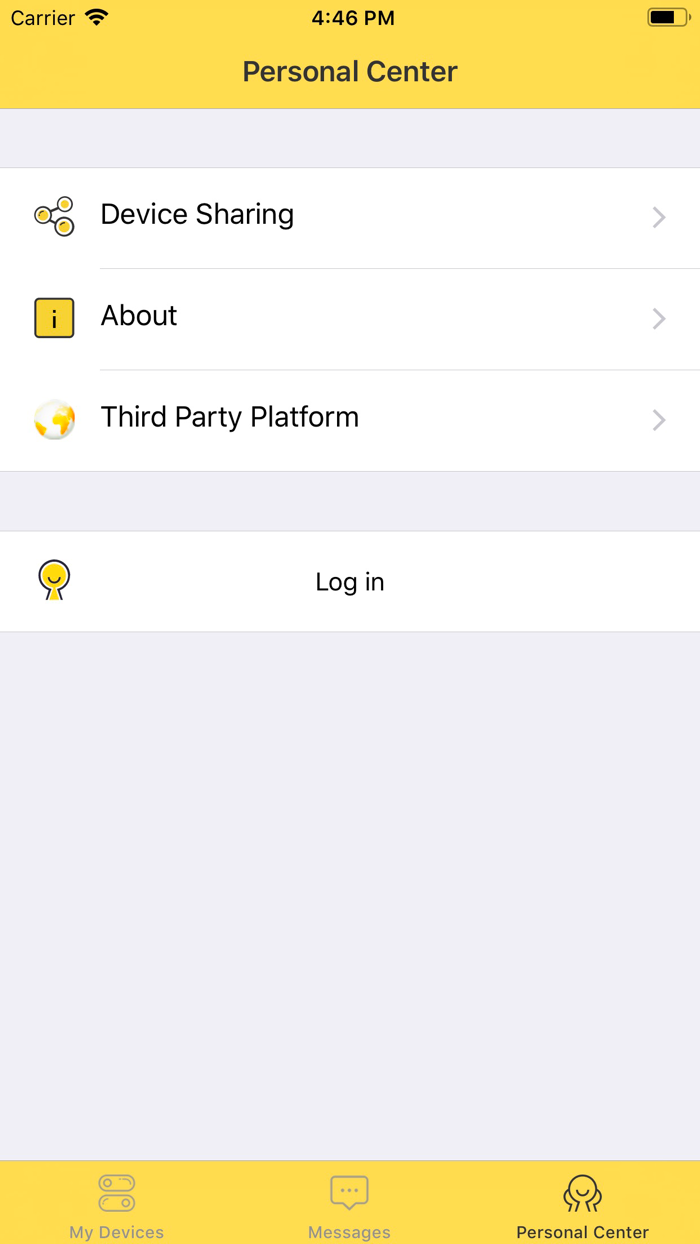Open Third Party Platform row
The image size is (700, 1244).
coord(350,420)
